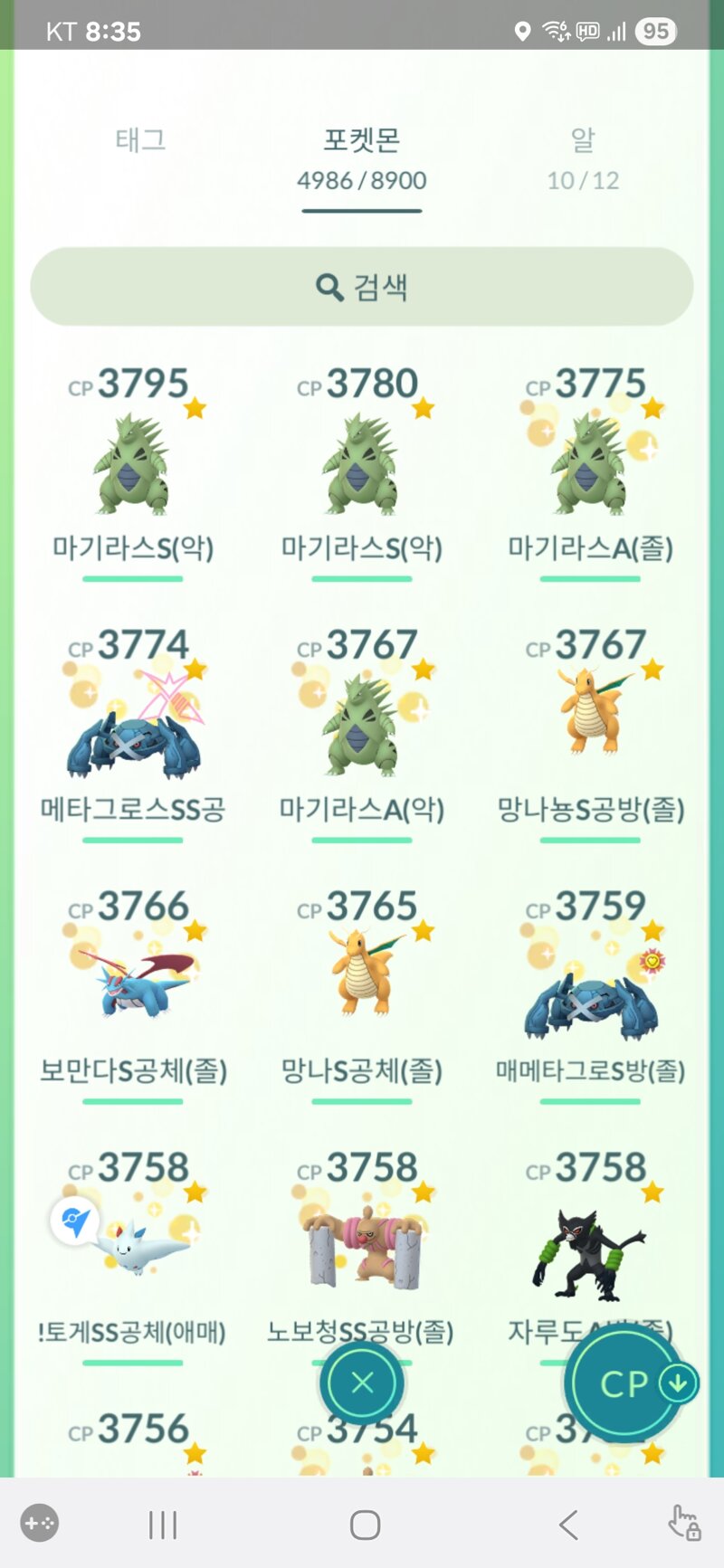The image size is (724, 1568).
Task: Switch to the 태그 tab
Action: point(140,140)
